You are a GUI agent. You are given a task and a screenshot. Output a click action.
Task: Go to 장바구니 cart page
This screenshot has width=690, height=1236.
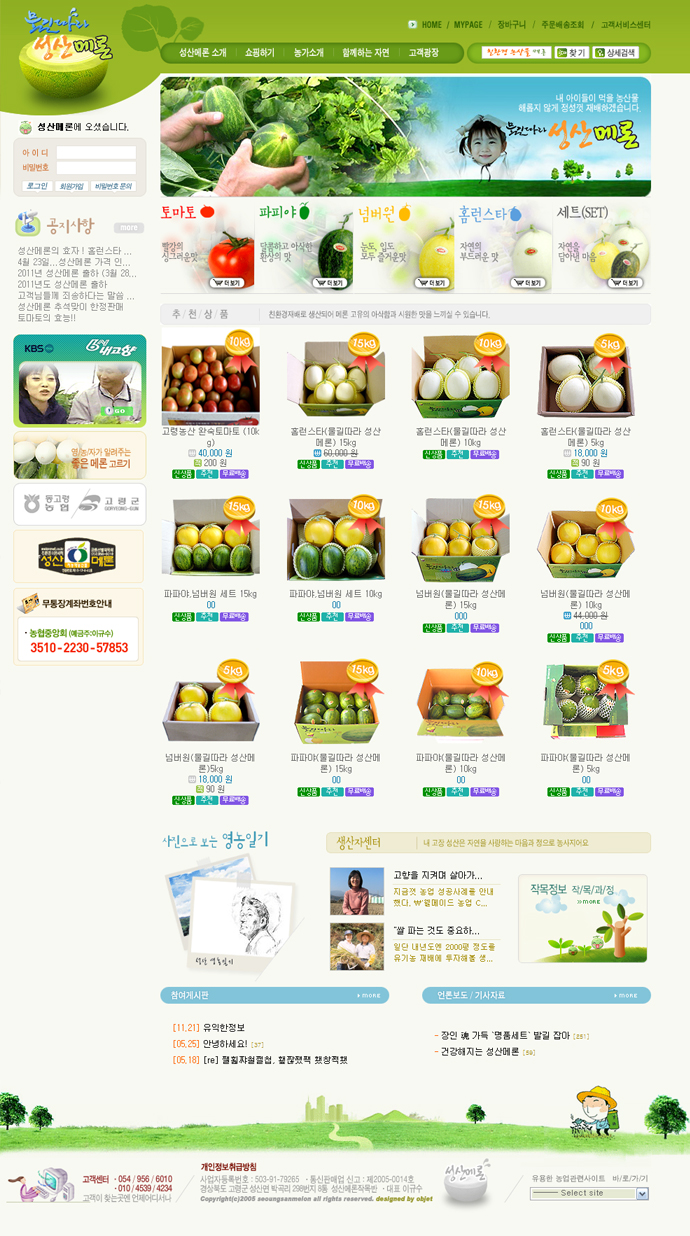(510, 24)
